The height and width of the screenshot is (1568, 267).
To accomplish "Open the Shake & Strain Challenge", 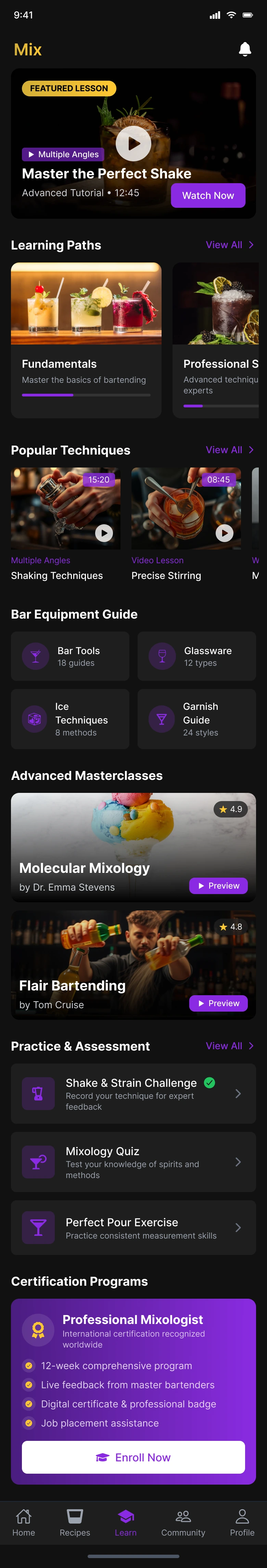I will pos(133,1093).
